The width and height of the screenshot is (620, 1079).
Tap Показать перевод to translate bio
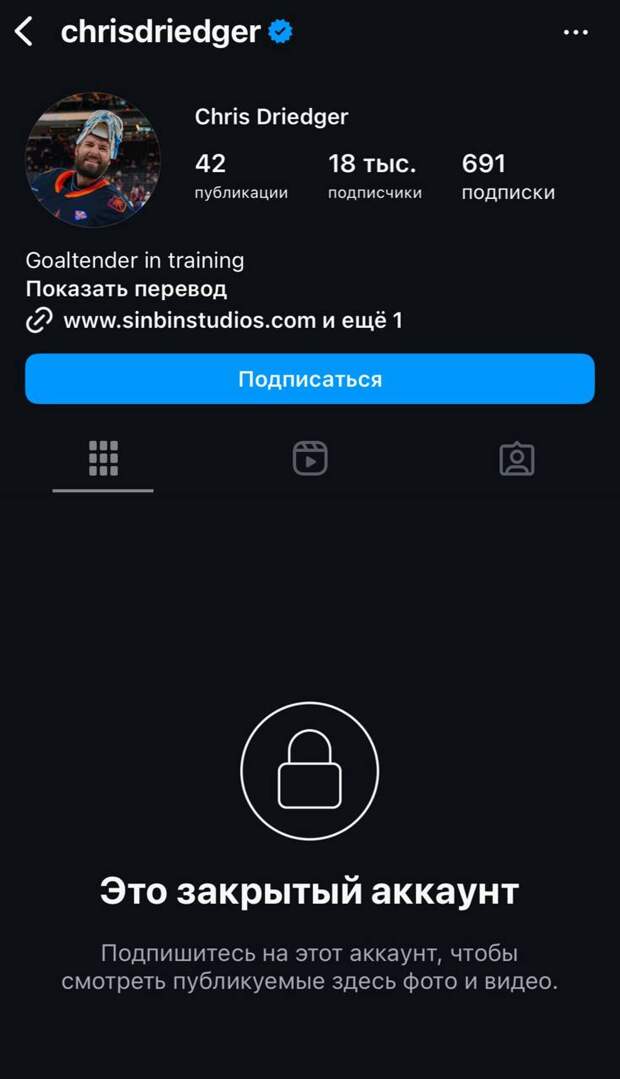click(x=126, y=290)
